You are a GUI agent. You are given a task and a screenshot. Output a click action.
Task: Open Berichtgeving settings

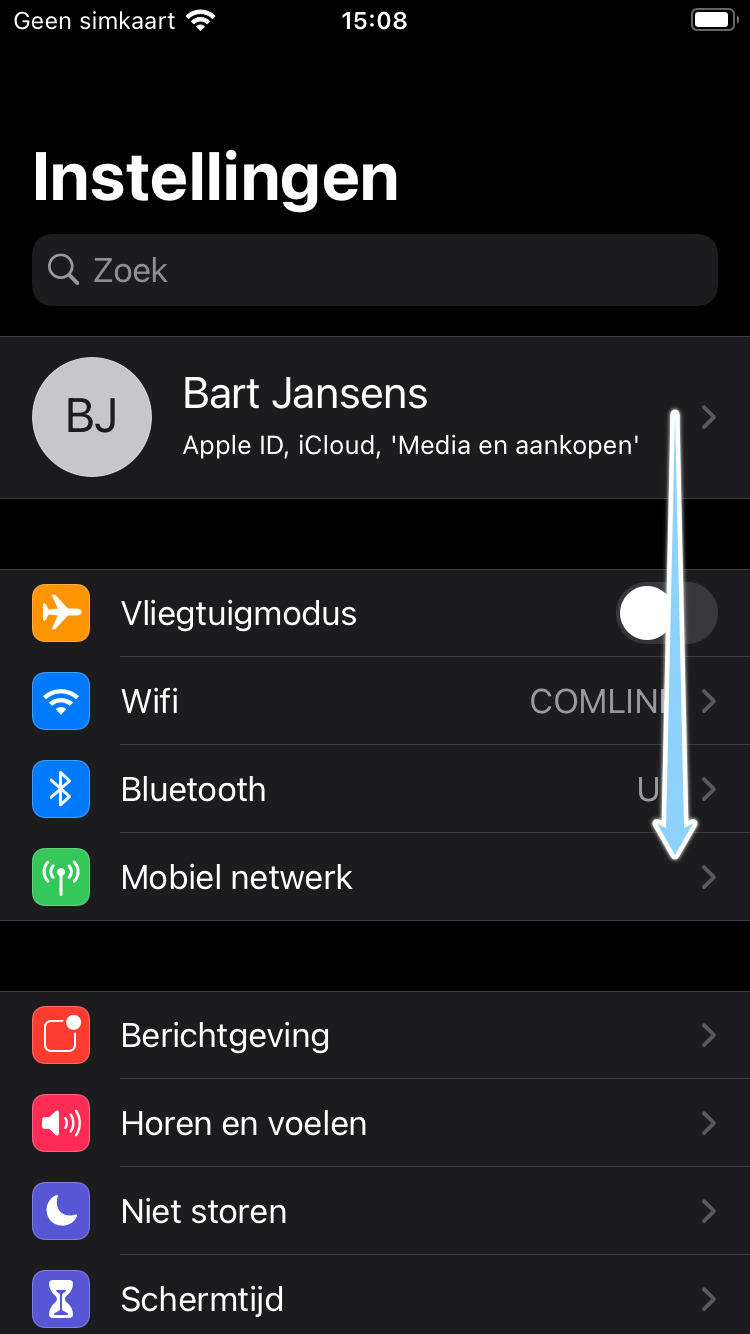[375, 1035]
